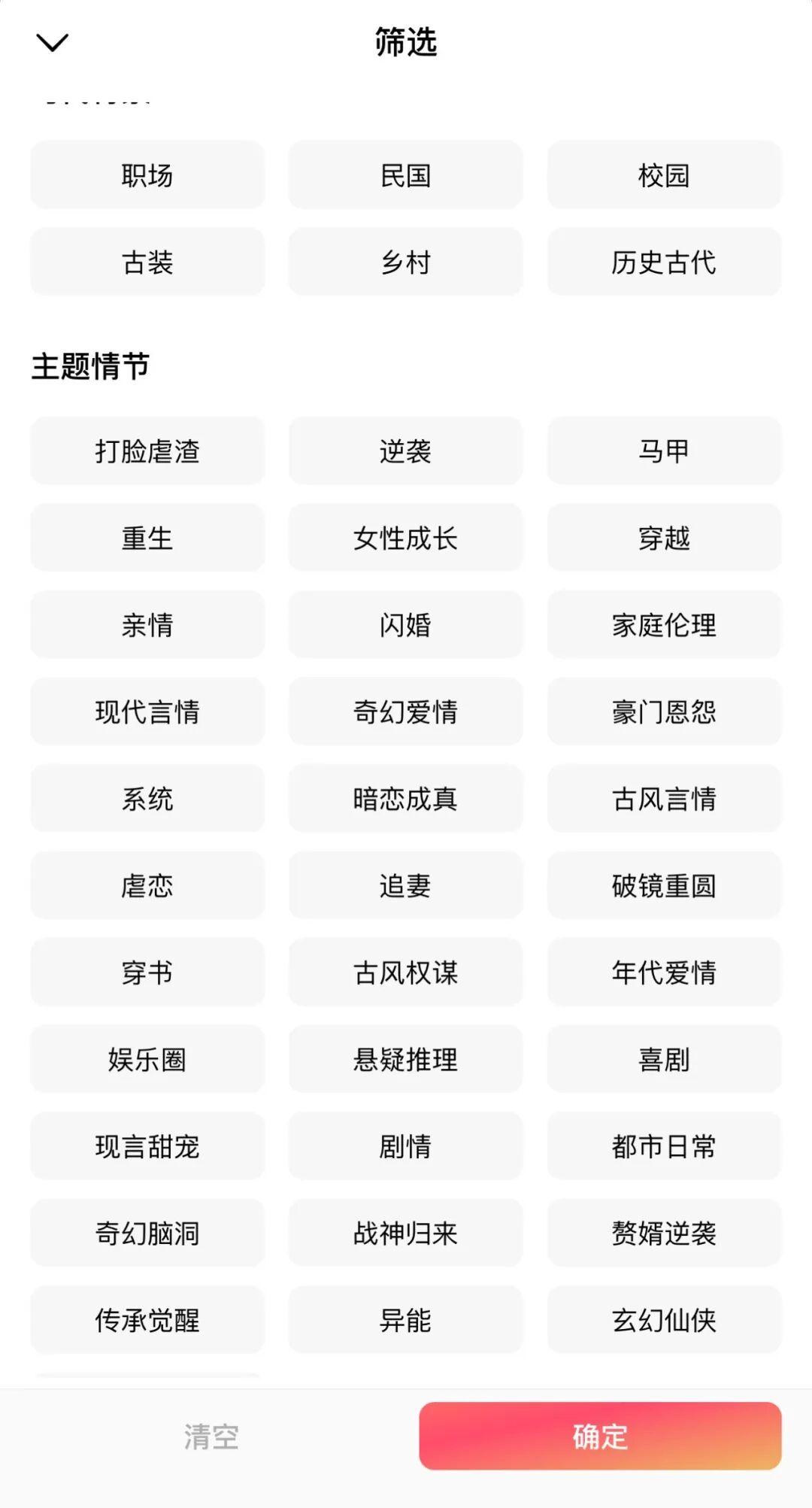Select the 重生 theme chip
Viewport: 812px width, 1508px height.
coord(147,539)
